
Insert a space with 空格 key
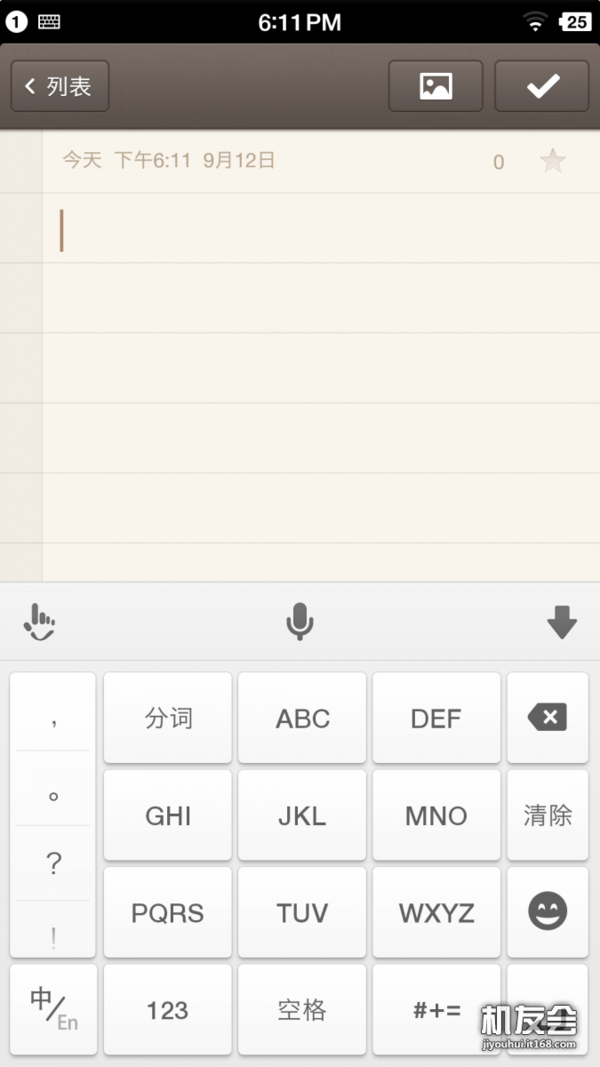[x=302, y=1009]
